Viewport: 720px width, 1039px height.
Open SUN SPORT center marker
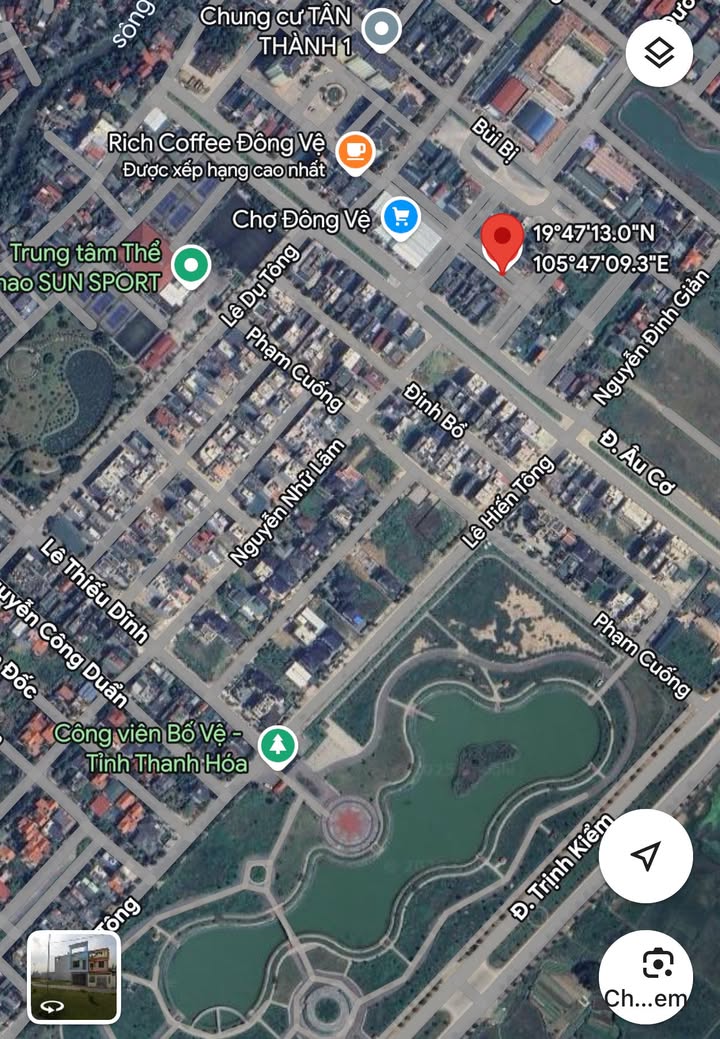click(190, 266)
